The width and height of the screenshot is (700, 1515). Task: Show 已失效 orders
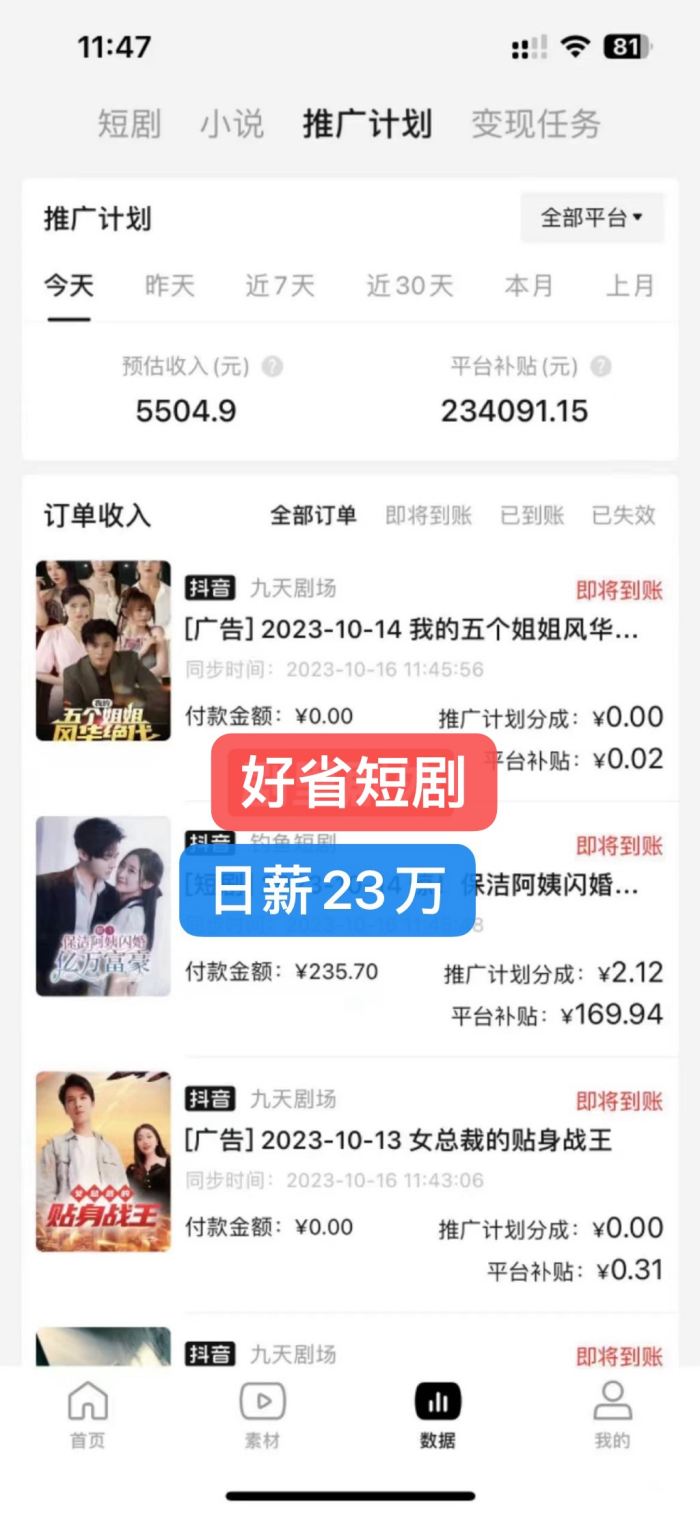click(623, 515)
